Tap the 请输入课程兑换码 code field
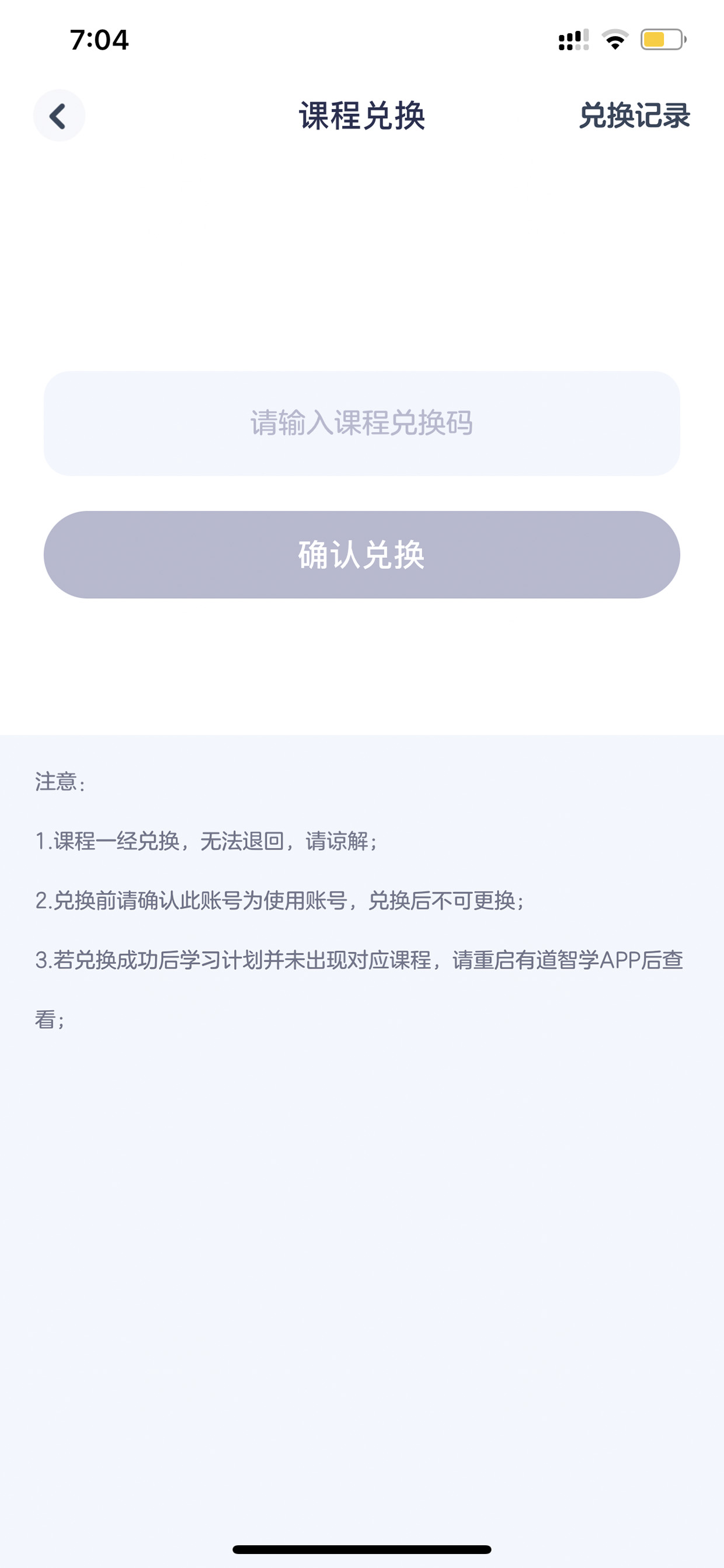724x1568 pixels. tap(362, 423)
